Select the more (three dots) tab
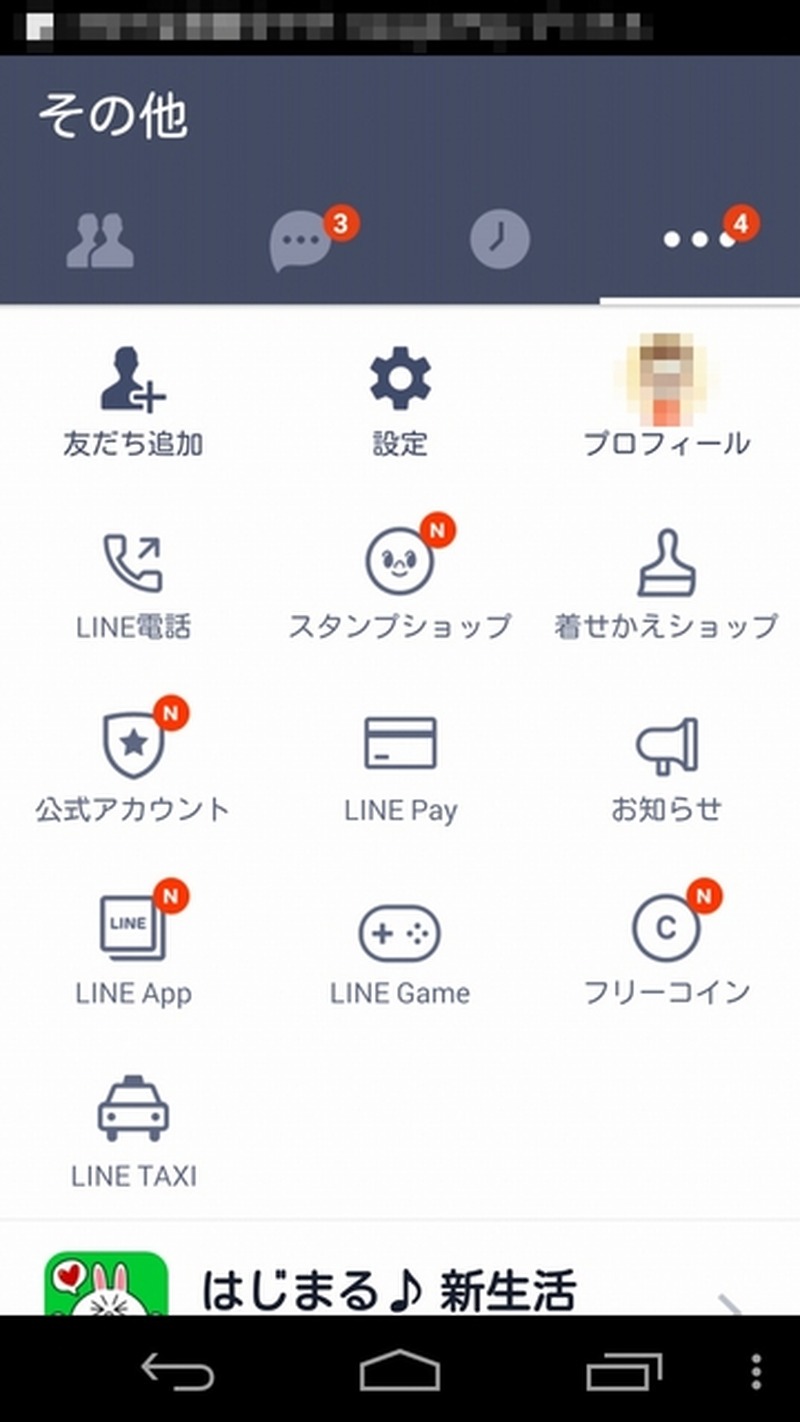The height and width of the screenshot is (1422, 800). [x=700, y=241]
